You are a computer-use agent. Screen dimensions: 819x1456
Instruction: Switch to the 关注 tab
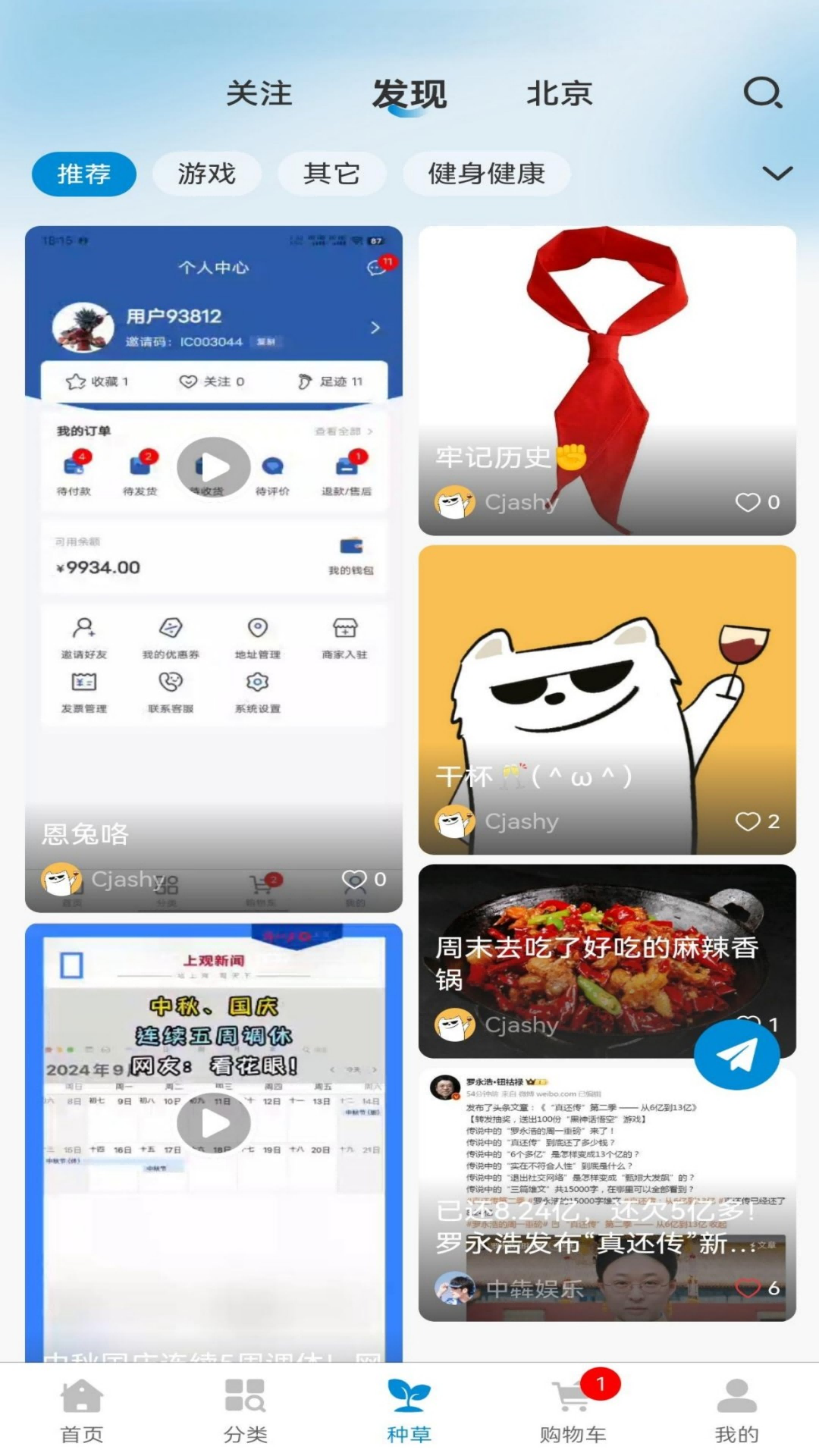pos(259,93)
